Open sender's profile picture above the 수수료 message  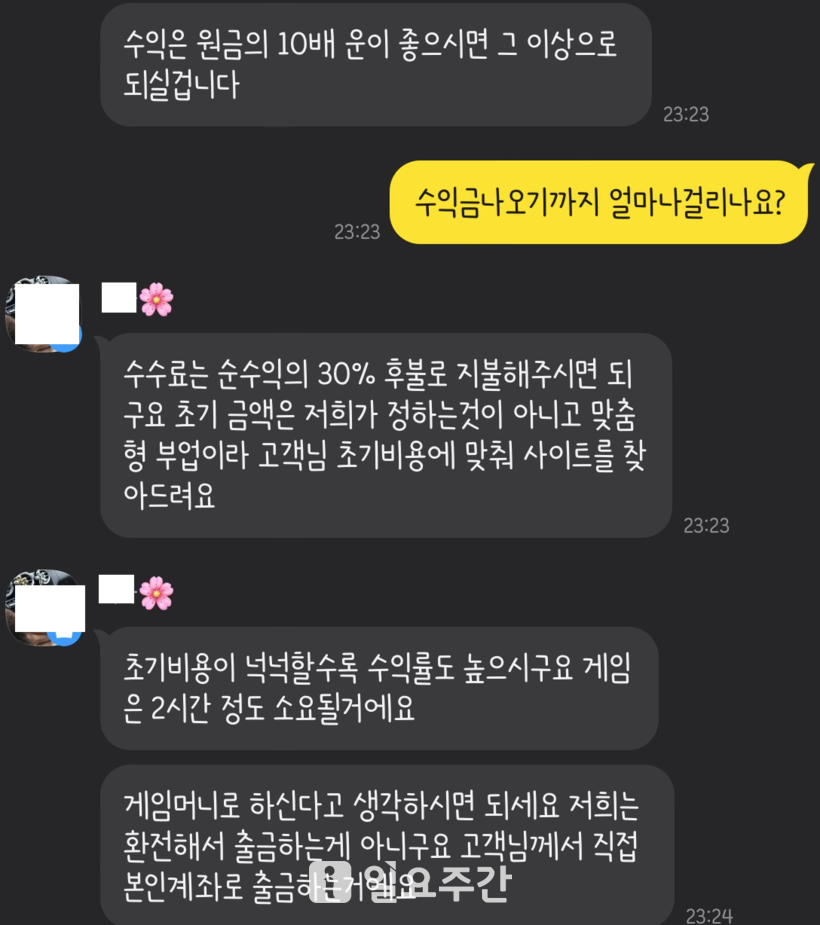click(x=44, y=313)
